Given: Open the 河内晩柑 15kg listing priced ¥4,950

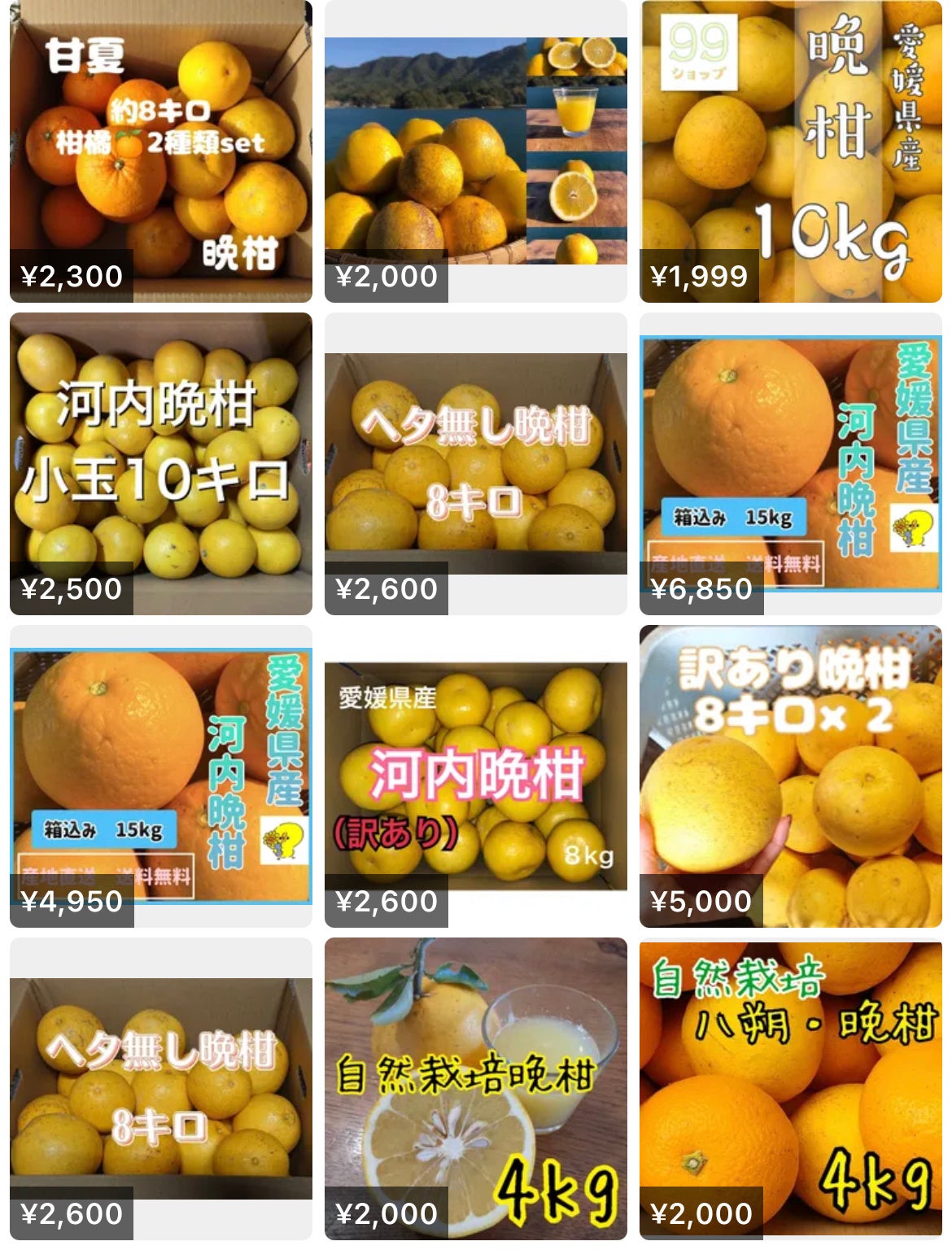Looking at the screenshot, I should click(160, 776).
